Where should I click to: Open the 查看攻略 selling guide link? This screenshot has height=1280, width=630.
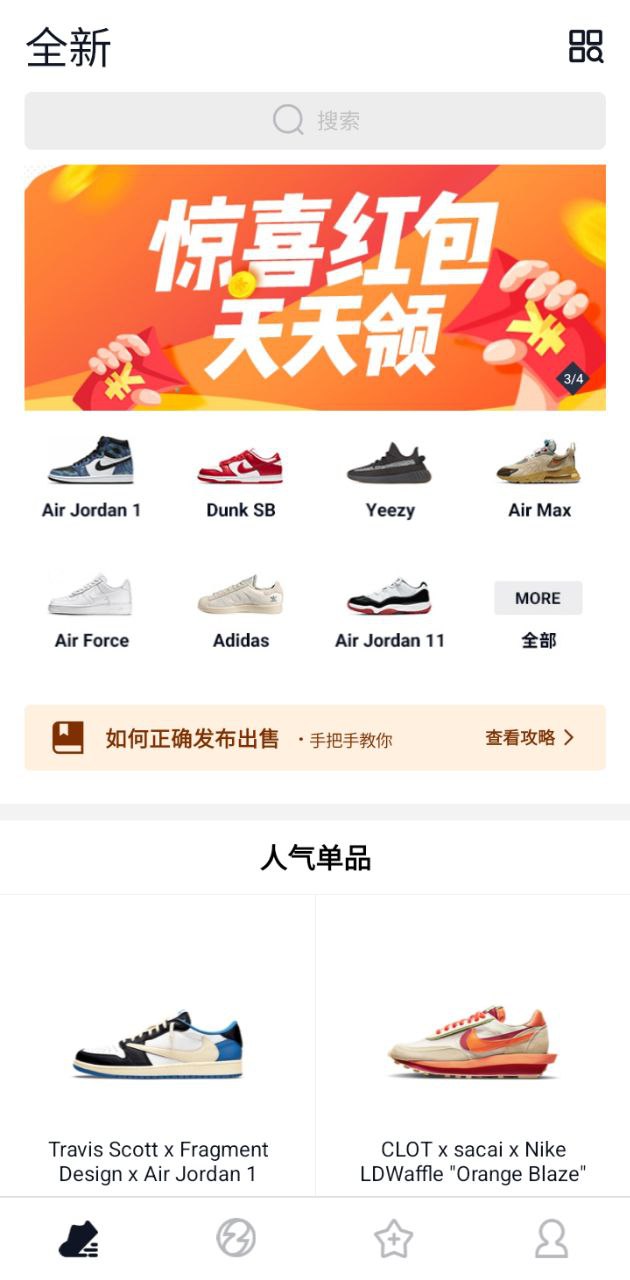tap(529, 738)
